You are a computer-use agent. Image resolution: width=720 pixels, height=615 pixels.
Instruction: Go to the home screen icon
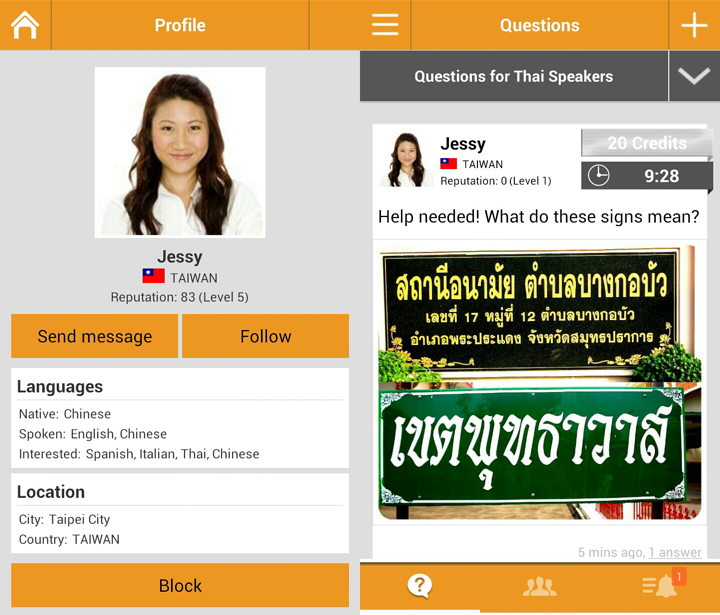(25, 25)
